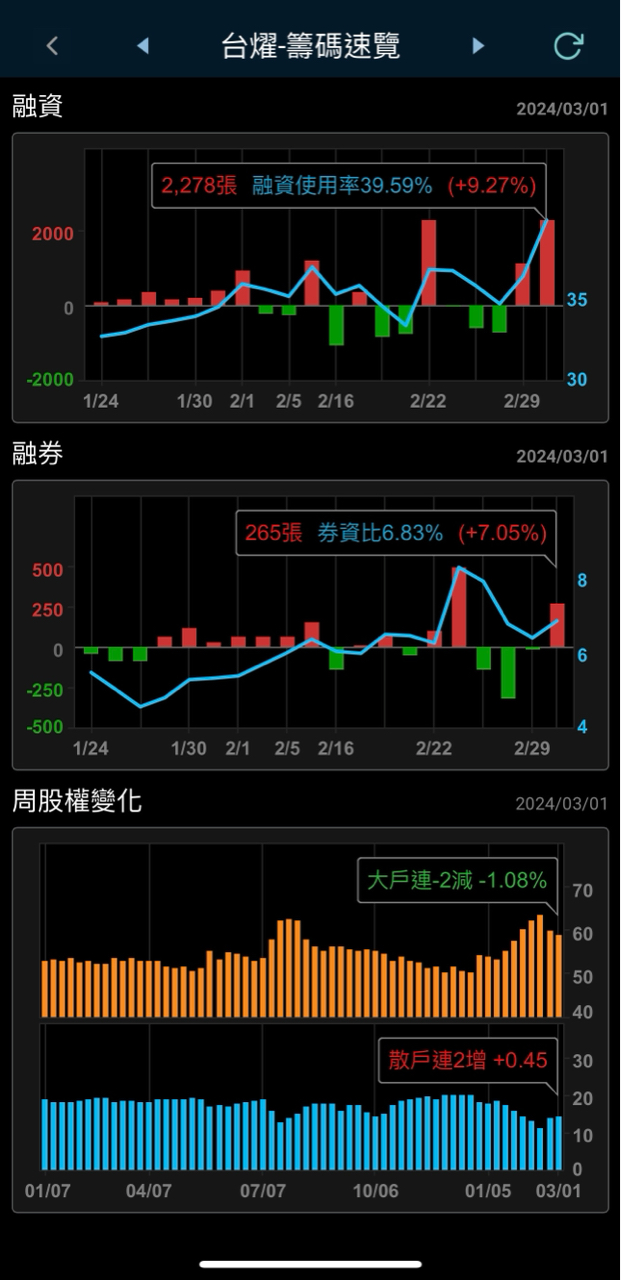Go back using the top-left chevron
Image resolution: width=621 pixels, height=1280 pixels.
[x=52, y=46]
